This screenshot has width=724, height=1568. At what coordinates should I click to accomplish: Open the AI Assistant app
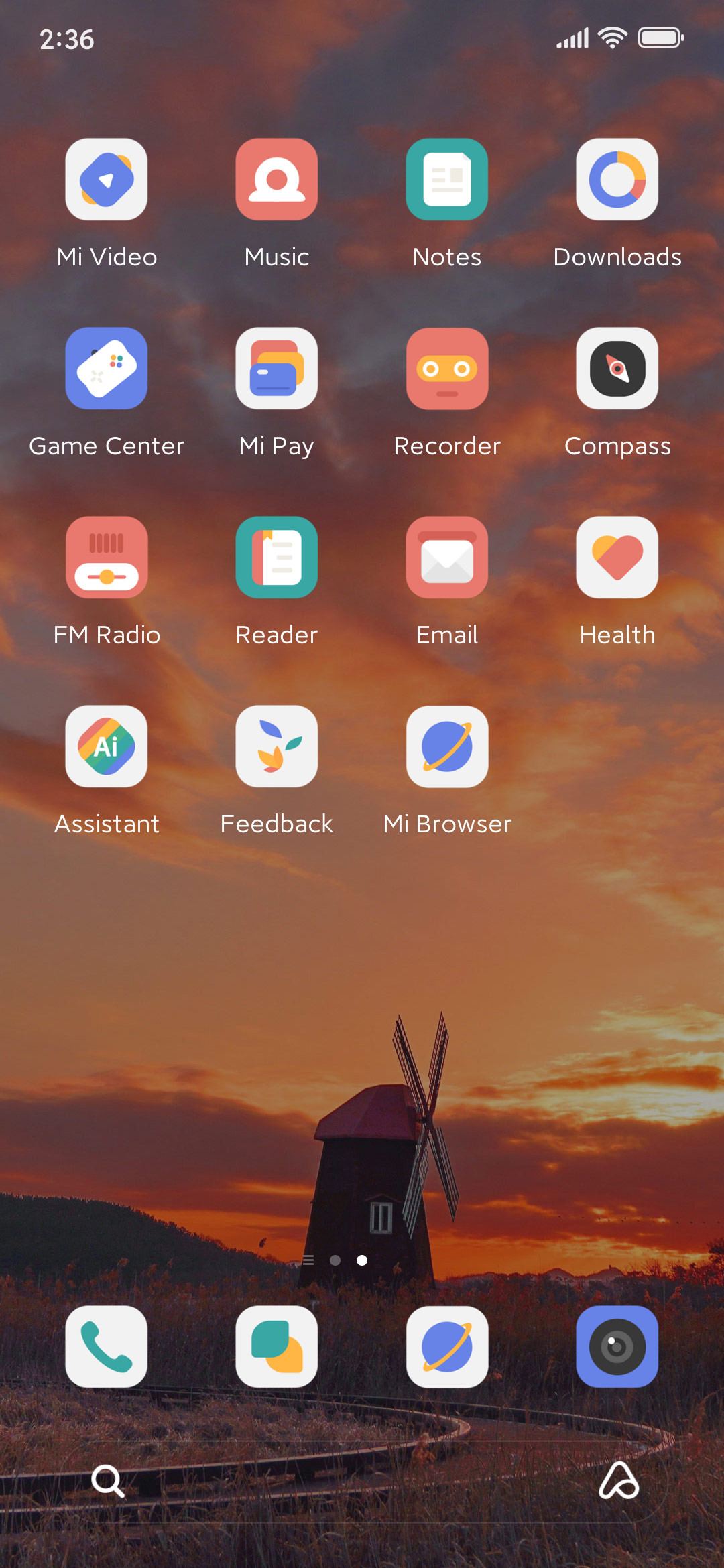pos(107,746)
